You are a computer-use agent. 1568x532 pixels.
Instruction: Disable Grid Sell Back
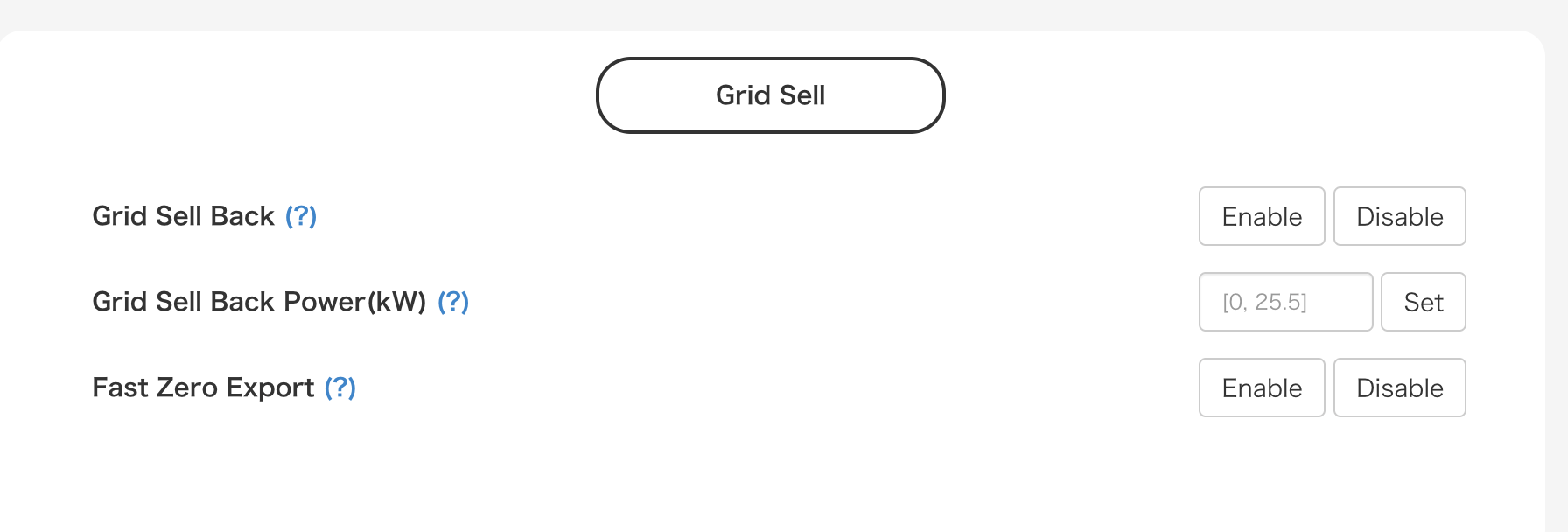1399,216
